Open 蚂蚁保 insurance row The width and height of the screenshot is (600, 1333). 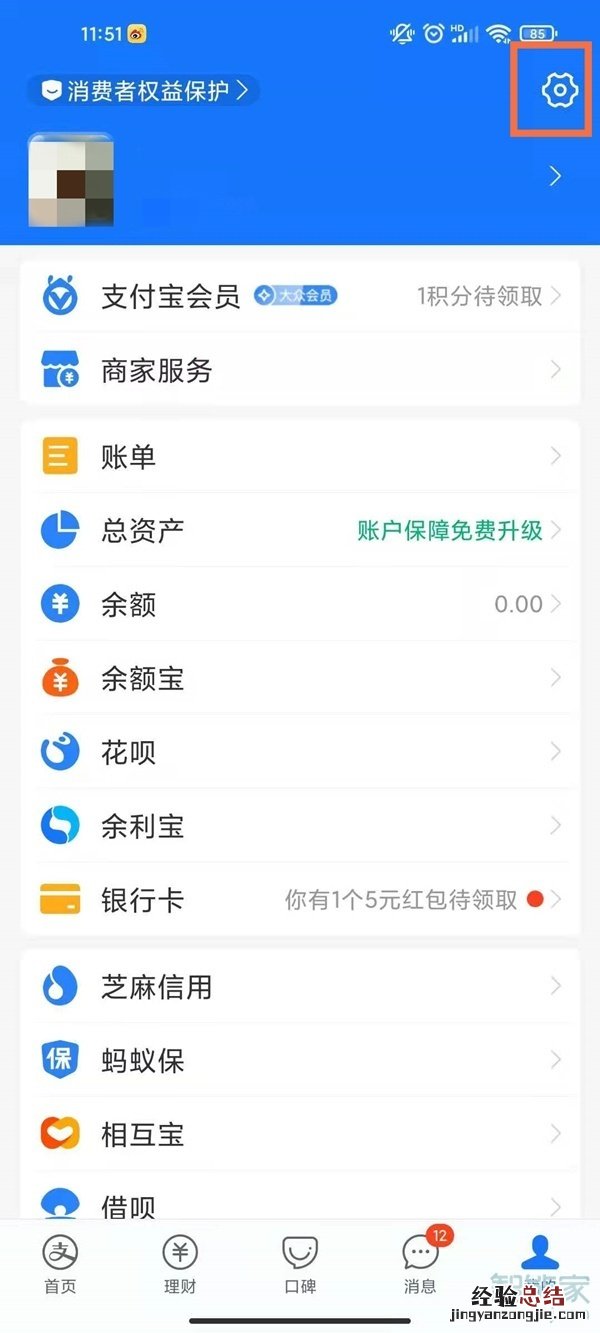(300, 1060)
